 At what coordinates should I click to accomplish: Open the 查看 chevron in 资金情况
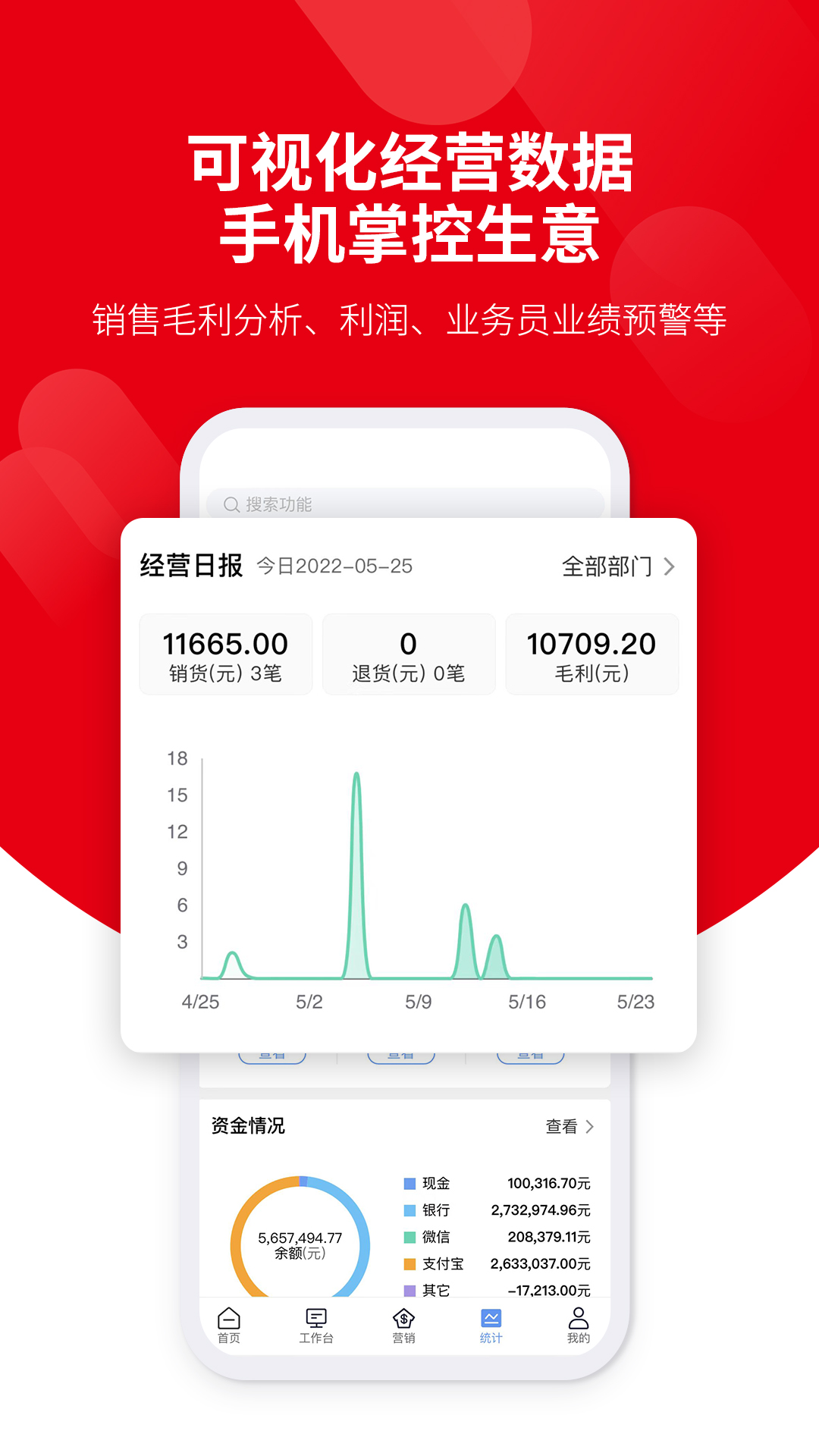click(x=590, y=1128)
